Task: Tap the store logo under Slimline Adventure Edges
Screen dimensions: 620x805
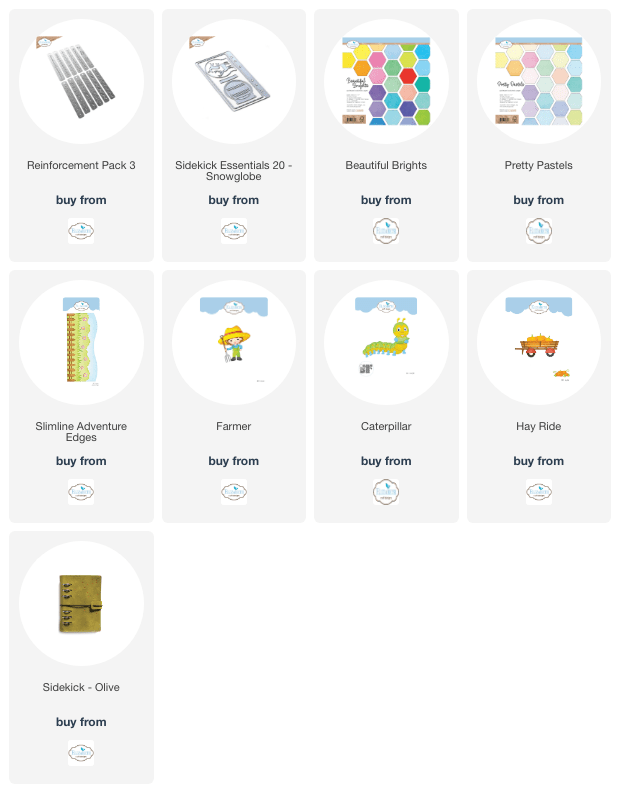Action: click(x=81, y=492)
